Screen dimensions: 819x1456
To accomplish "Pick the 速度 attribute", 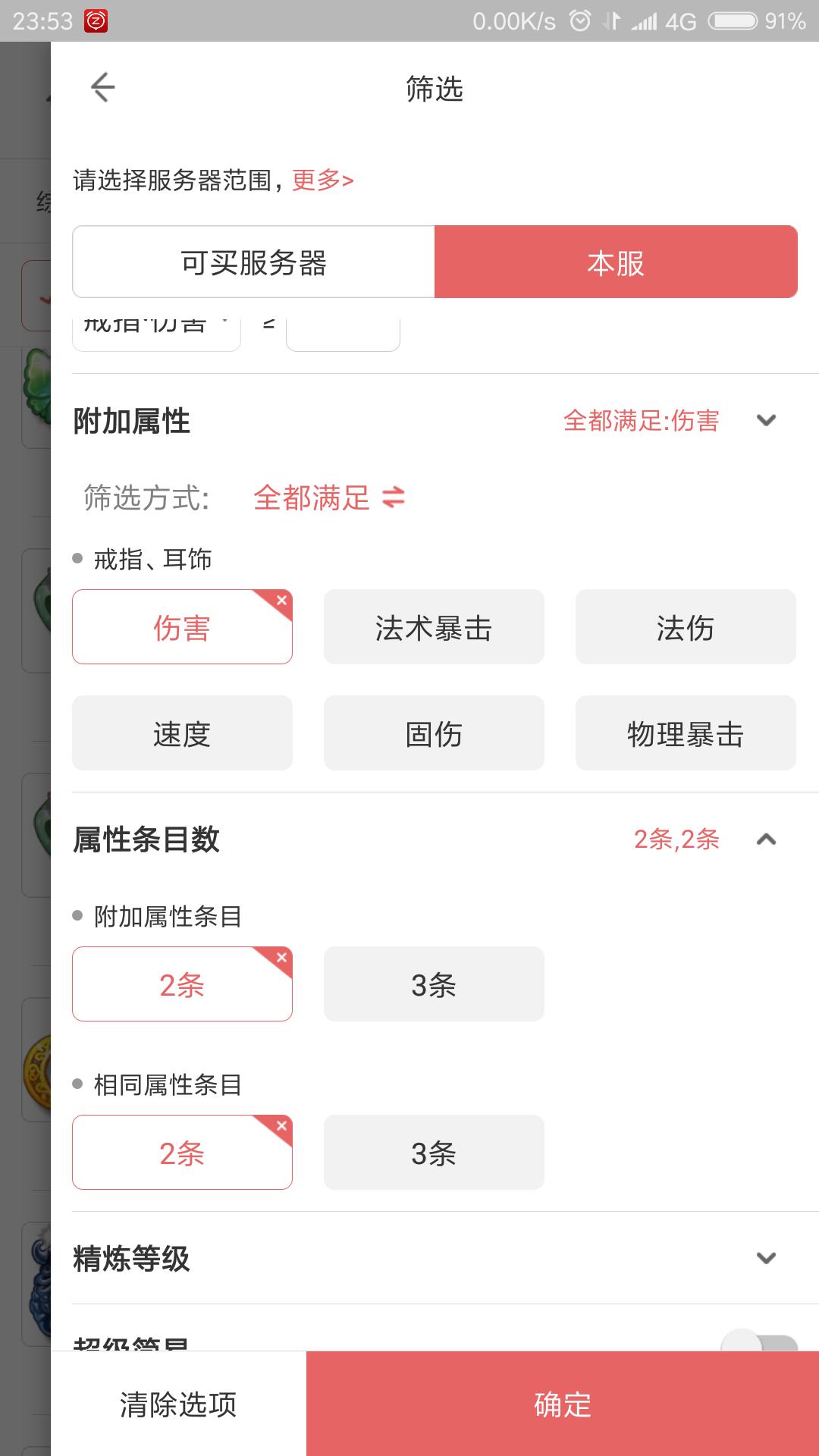I will [x=182, y=733].
